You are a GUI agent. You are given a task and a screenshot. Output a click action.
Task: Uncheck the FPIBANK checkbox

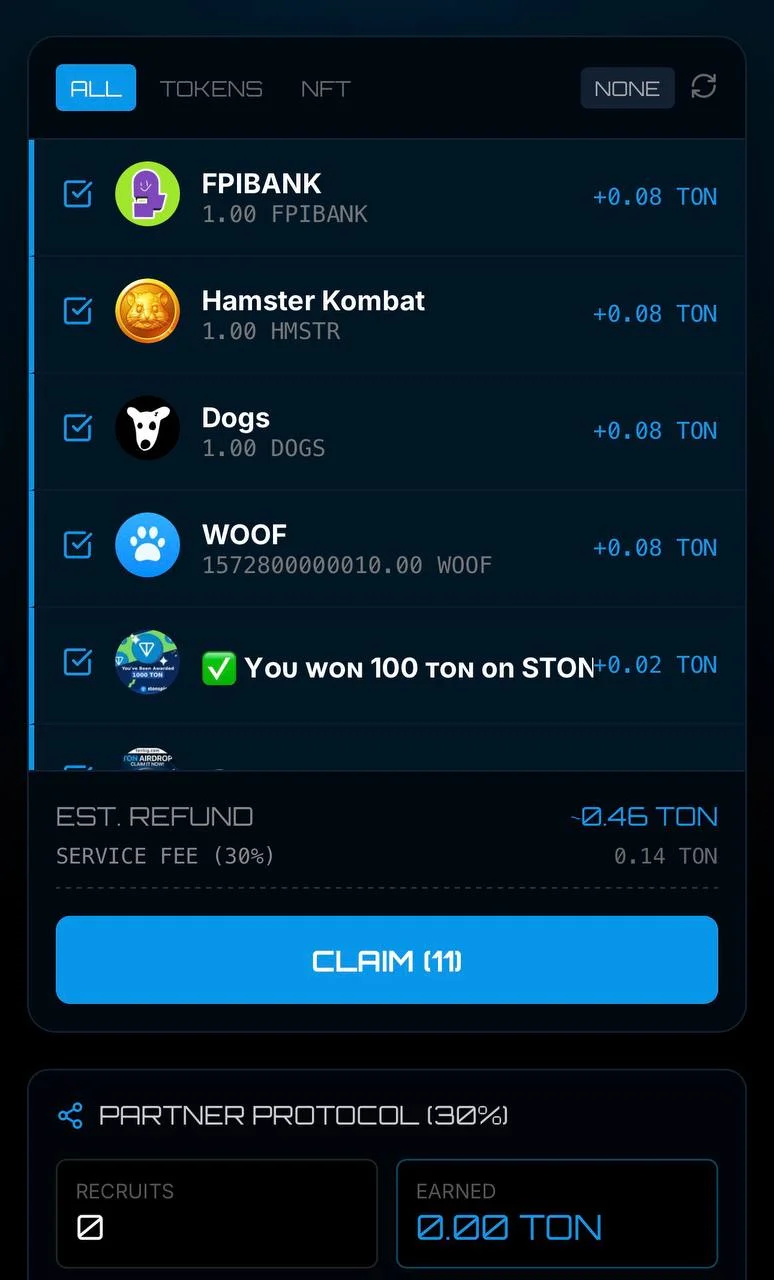[x=78, y=193]
